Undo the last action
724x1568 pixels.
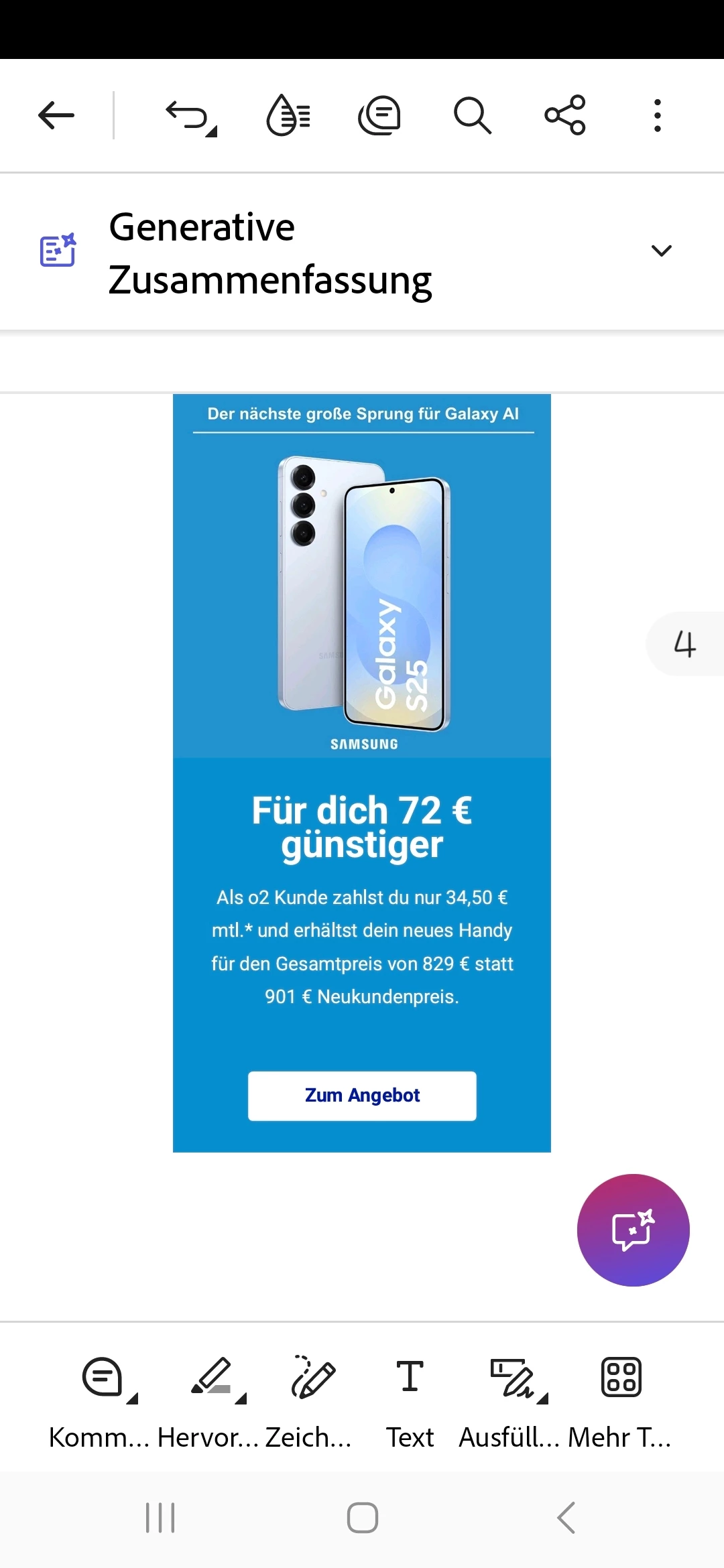click(x=190, y=116)
